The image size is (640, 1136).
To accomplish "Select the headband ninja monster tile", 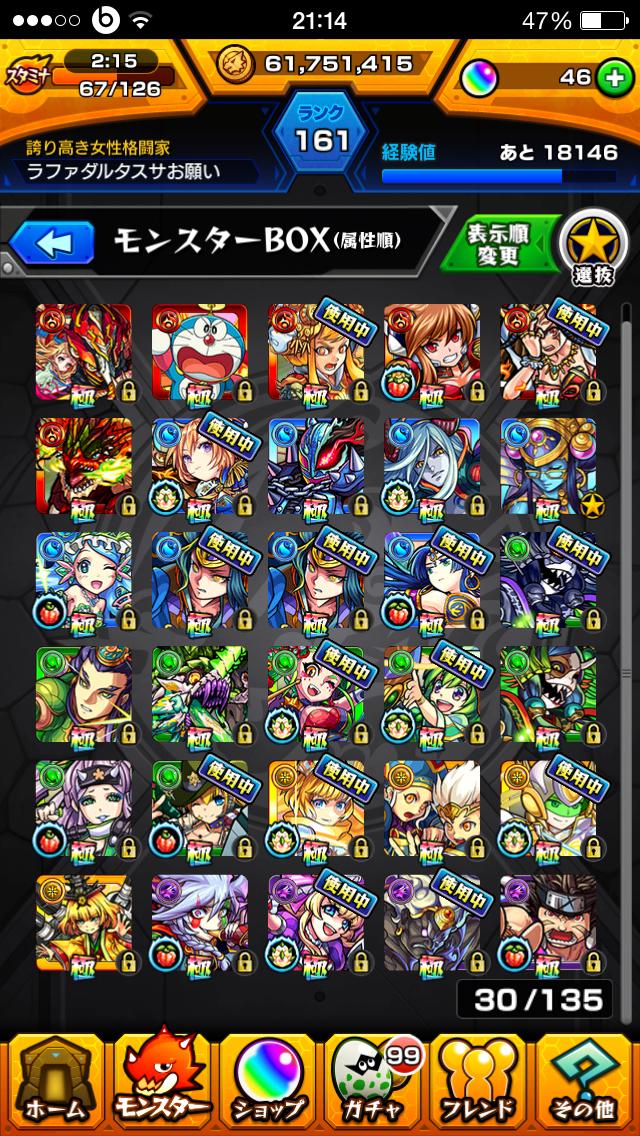I will tap(547, 922).
